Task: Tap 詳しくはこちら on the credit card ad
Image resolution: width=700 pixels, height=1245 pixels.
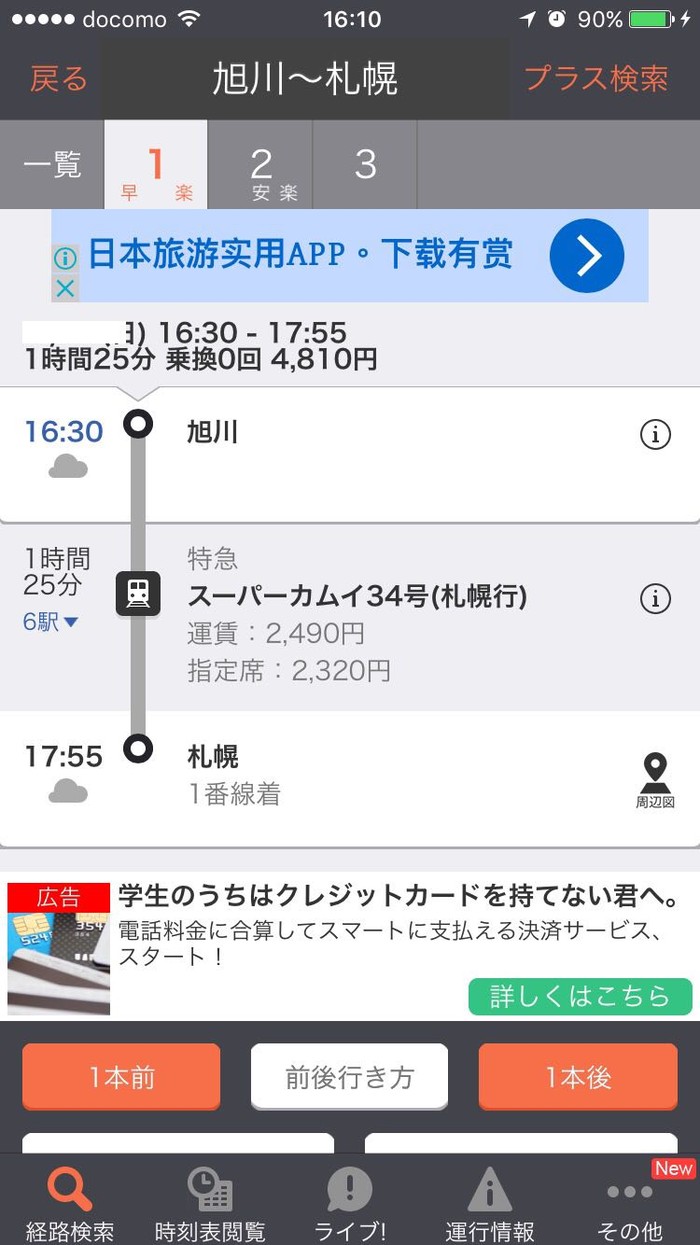Action: pos(580,996)
